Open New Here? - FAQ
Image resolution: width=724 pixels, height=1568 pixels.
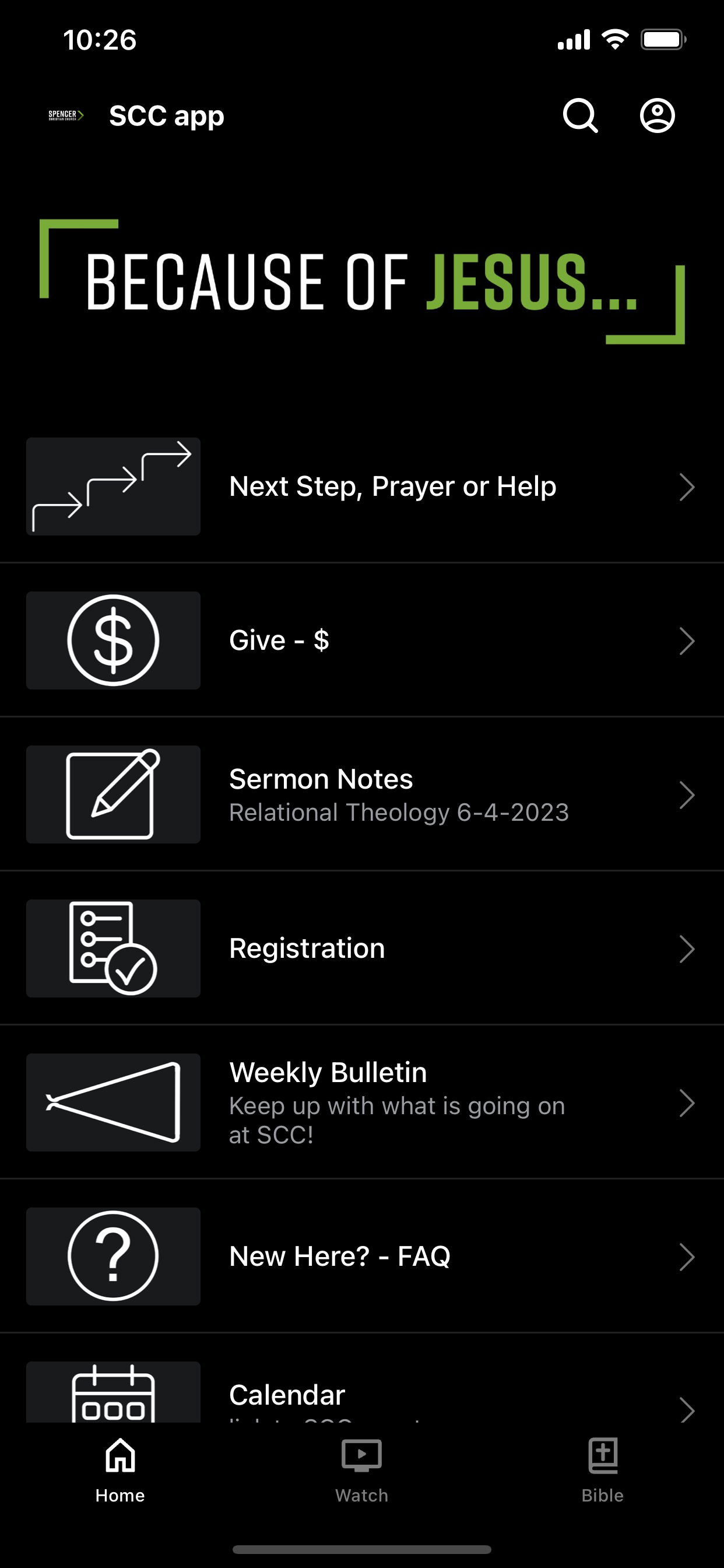[x=362, y=1256]
